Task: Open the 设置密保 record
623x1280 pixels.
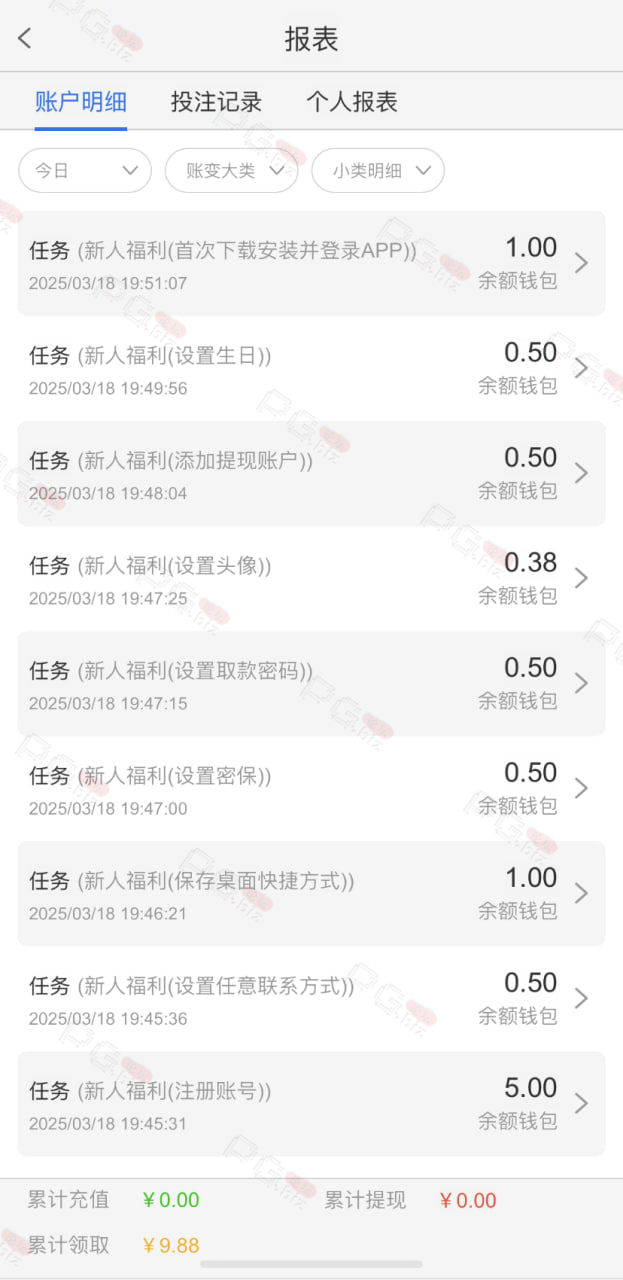Action: coord(311,788)
